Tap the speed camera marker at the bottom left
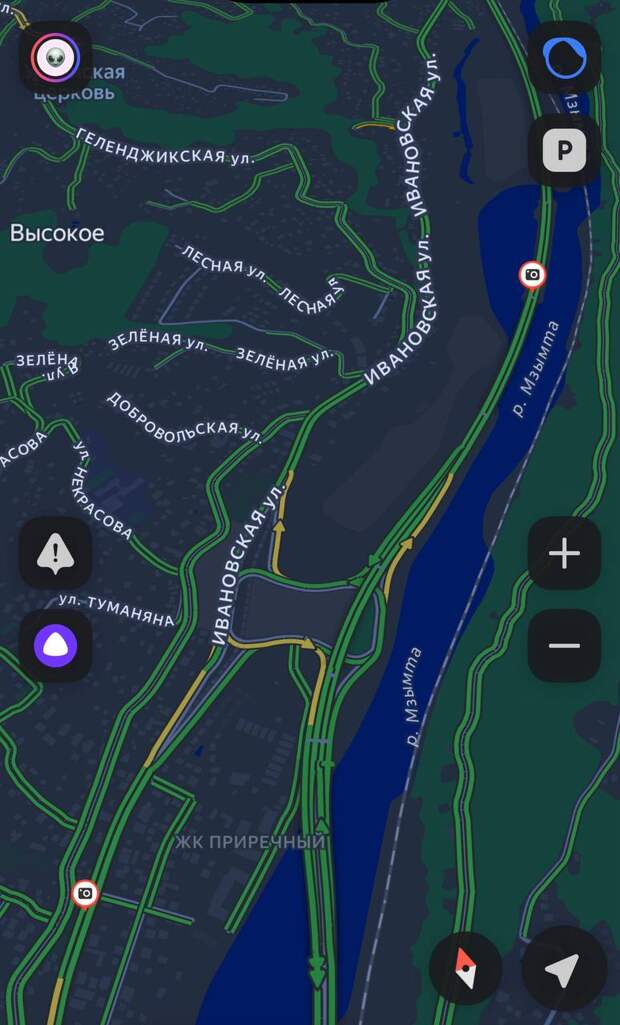620x1025 pixels. (85, 894)
